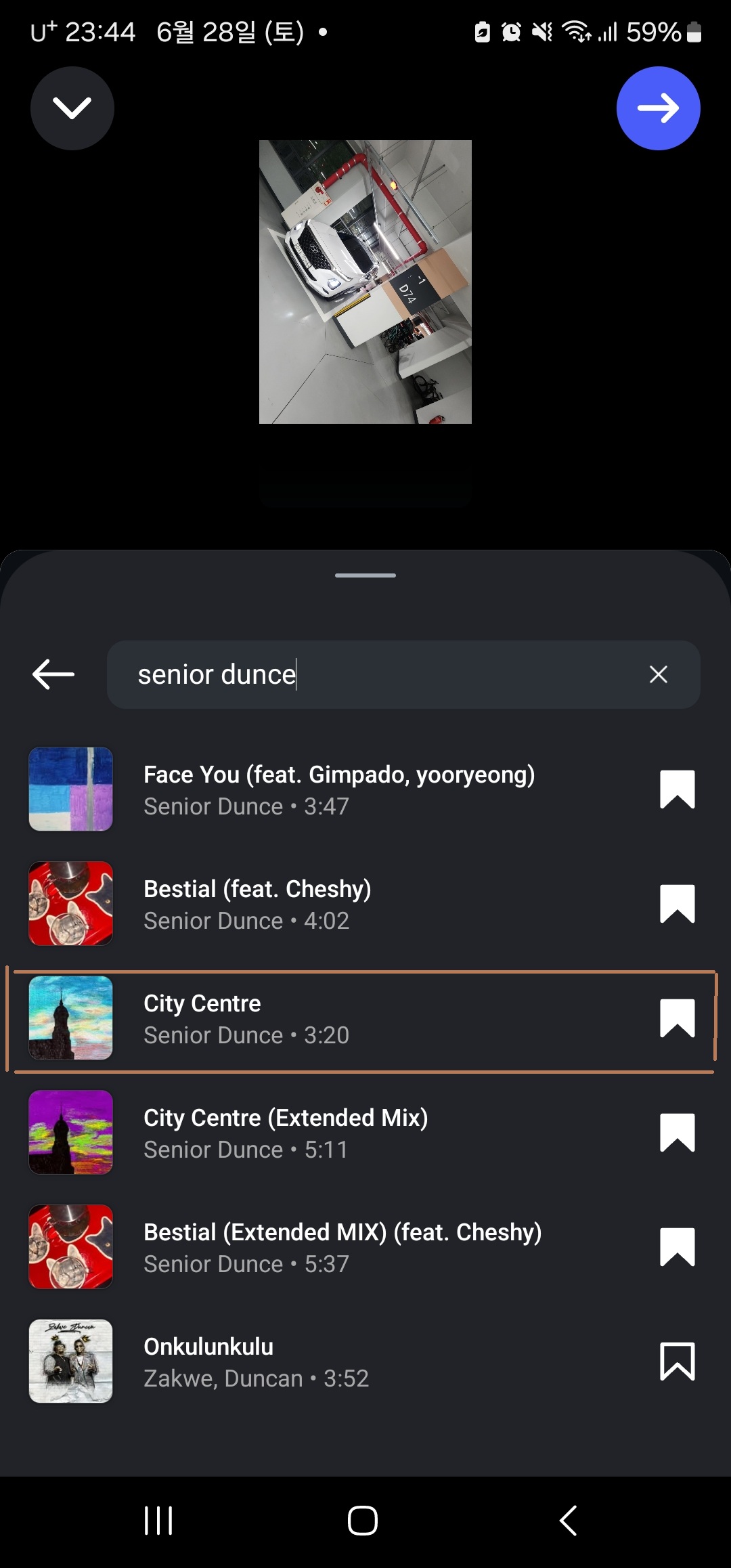
Task: Select Bestial (feat. Cheshy) 4:02
Action: pyautogui.click(x=338, y=904)
